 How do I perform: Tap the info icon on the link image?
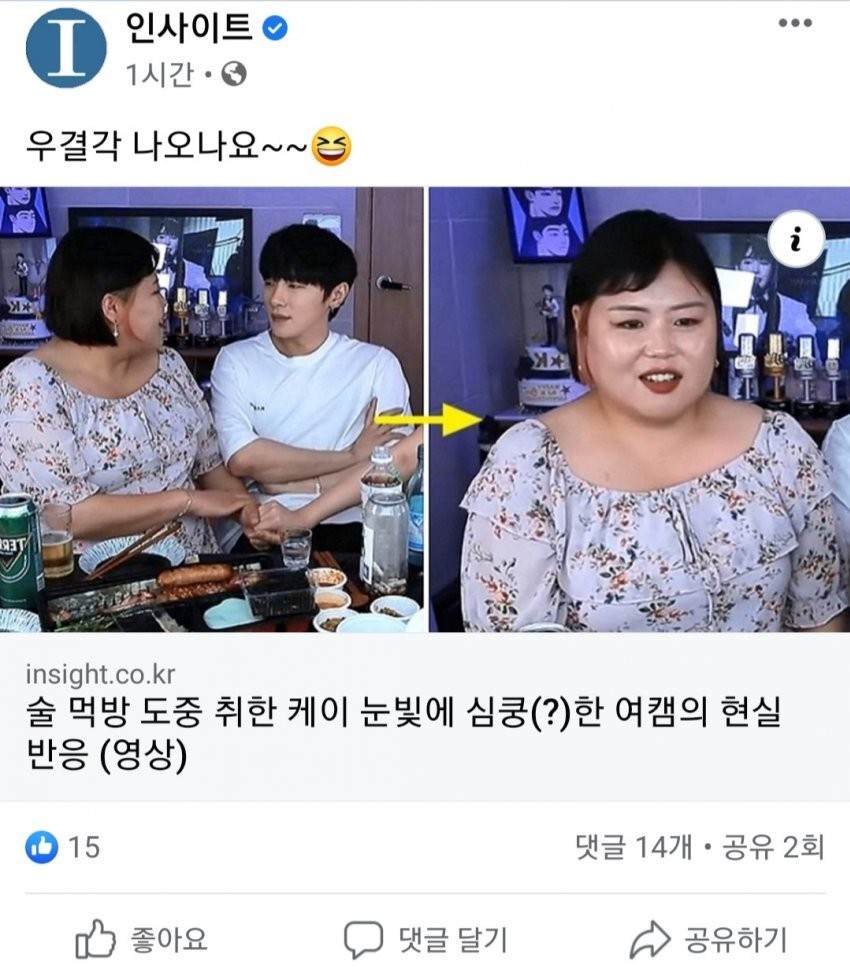(x=795, y=240)
